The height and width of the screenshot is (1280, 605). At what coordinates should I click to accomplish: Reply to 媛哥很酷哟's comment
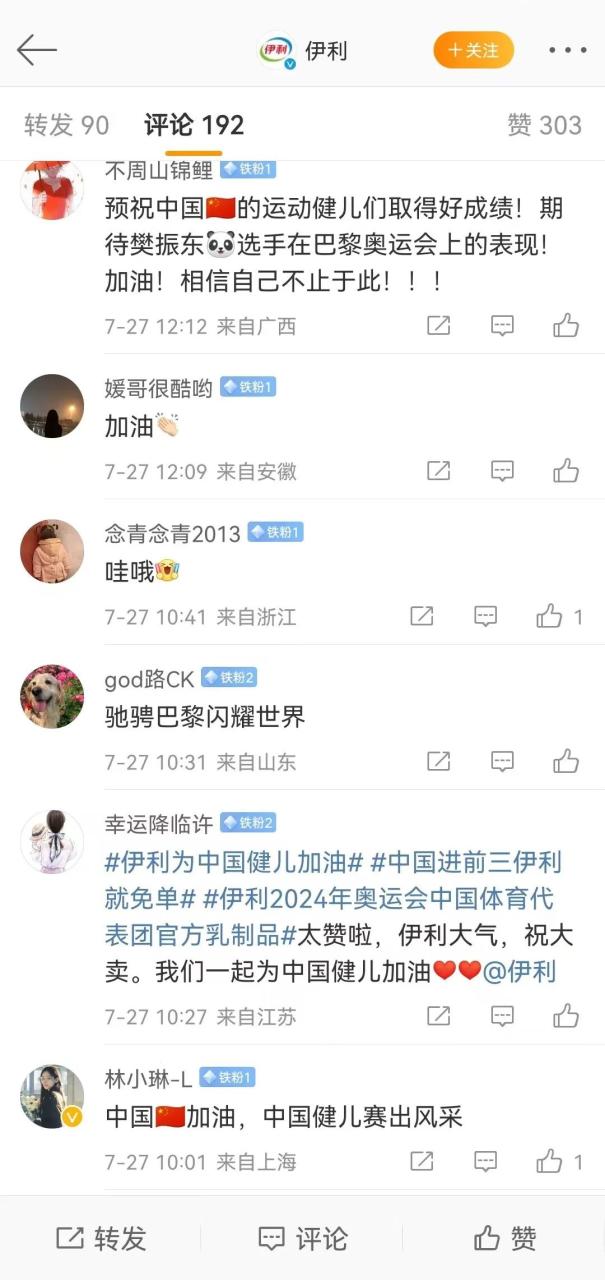point(502,470)
